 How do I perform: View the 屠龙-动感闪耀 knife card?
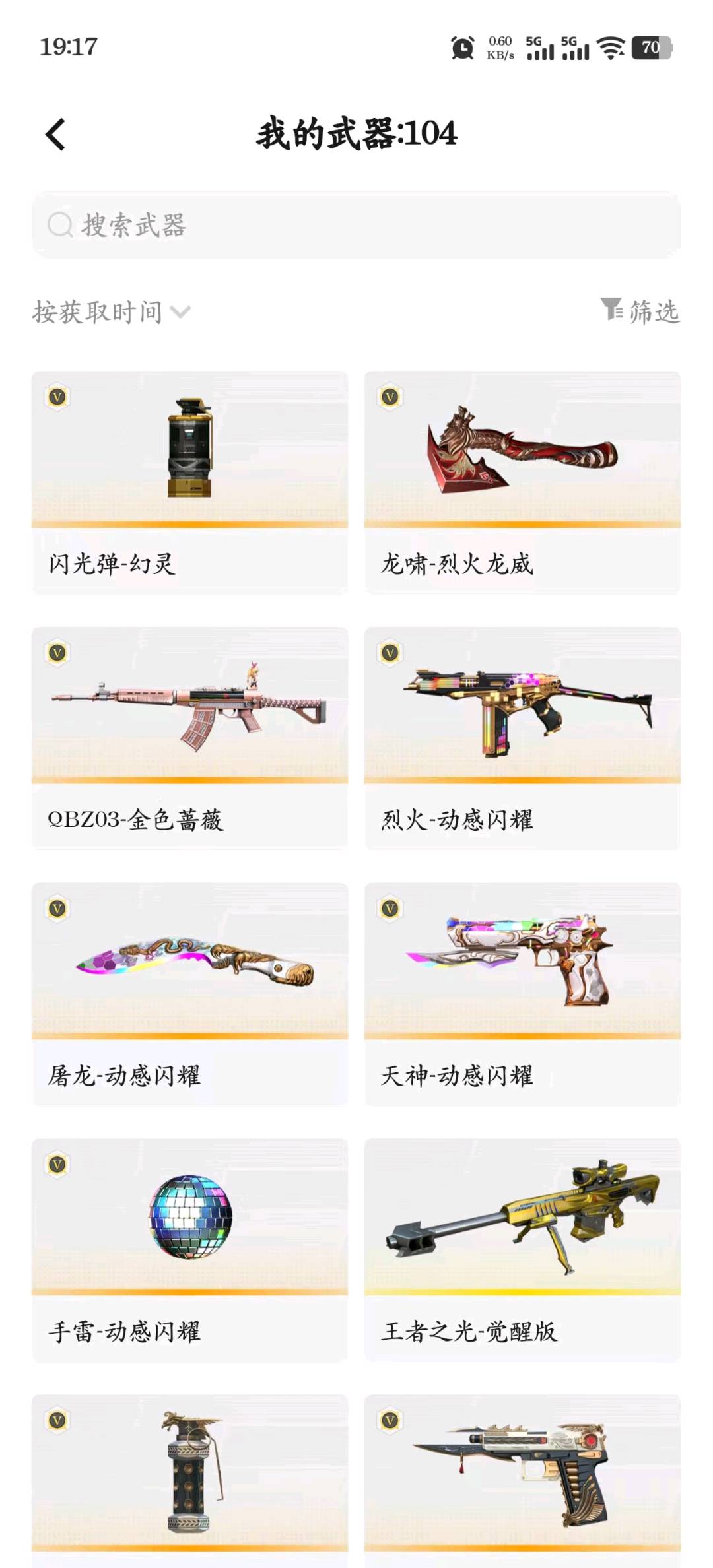(189, 994)
